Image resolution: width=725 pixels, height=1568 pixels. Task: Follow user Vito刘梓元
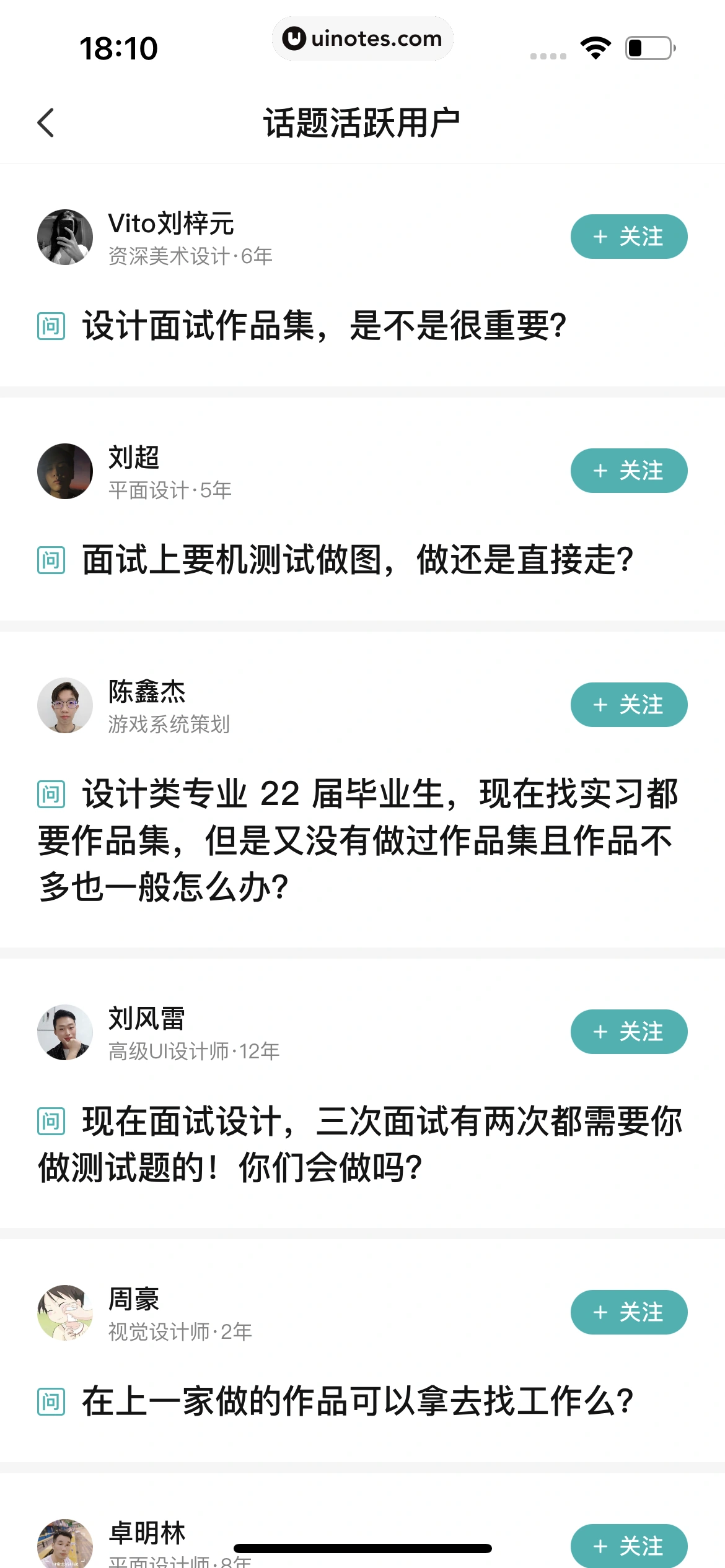628,237
